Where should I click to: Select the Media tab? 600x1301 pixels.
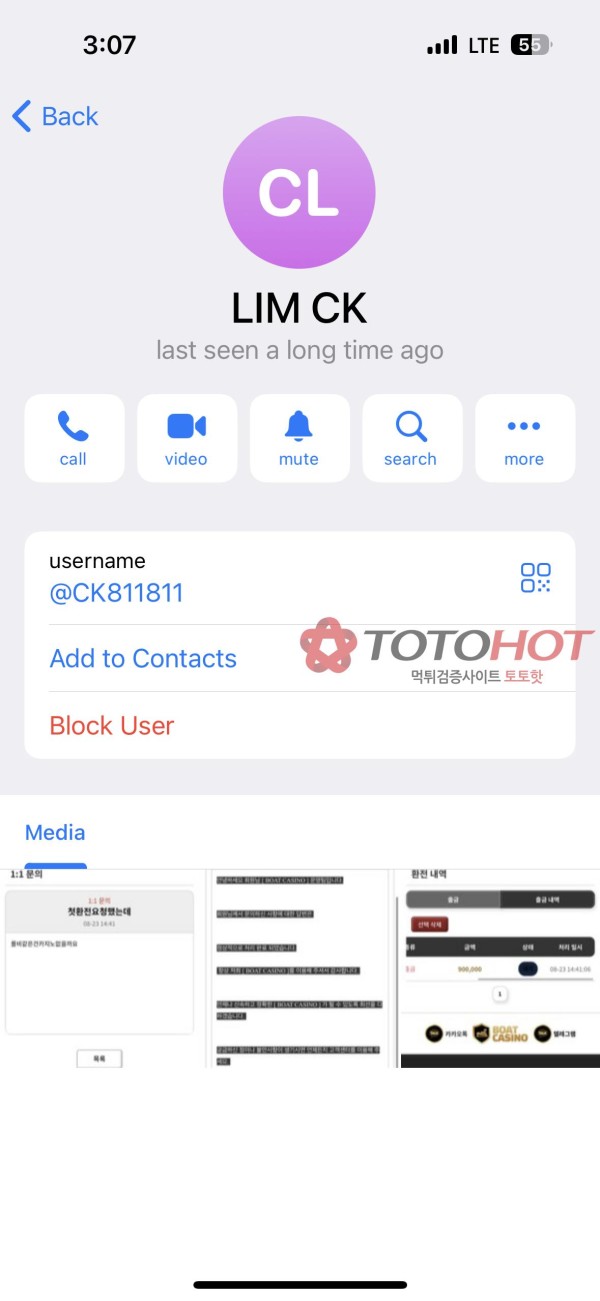55,832
